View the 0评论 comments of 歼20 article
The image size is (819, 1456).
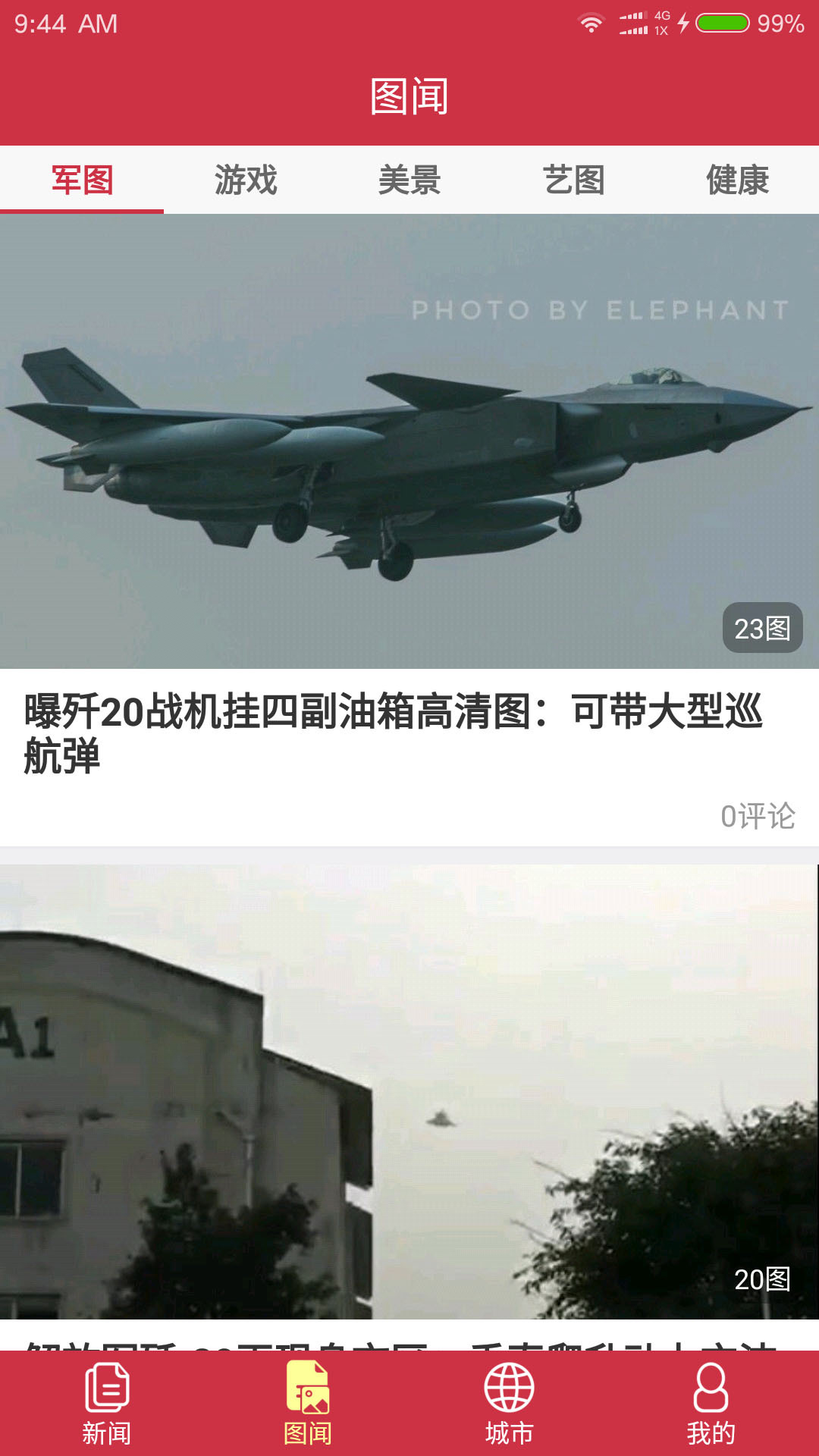pos(757,816)
